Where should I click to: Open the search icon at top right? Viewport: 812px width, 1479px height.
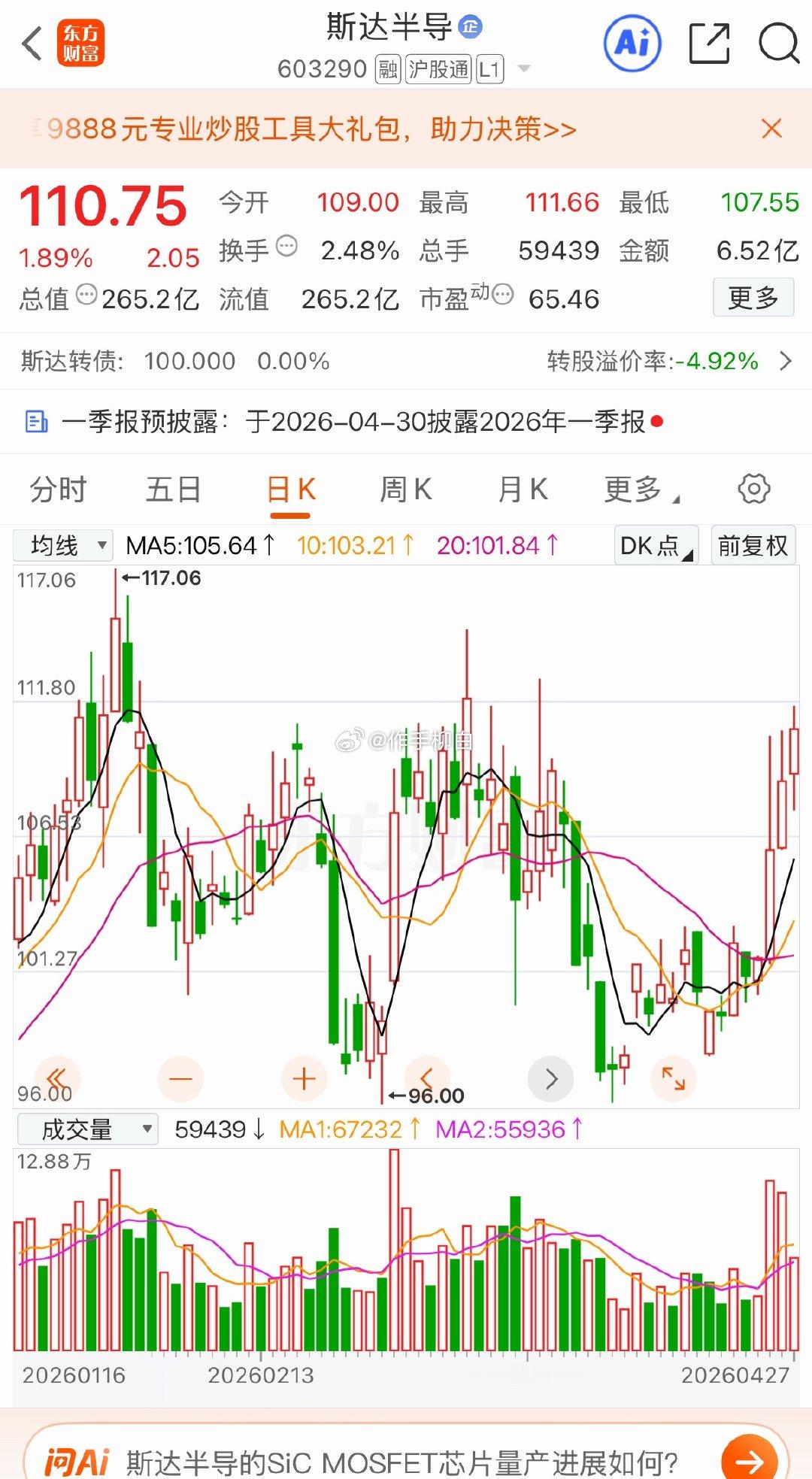(x=780, y=44)
